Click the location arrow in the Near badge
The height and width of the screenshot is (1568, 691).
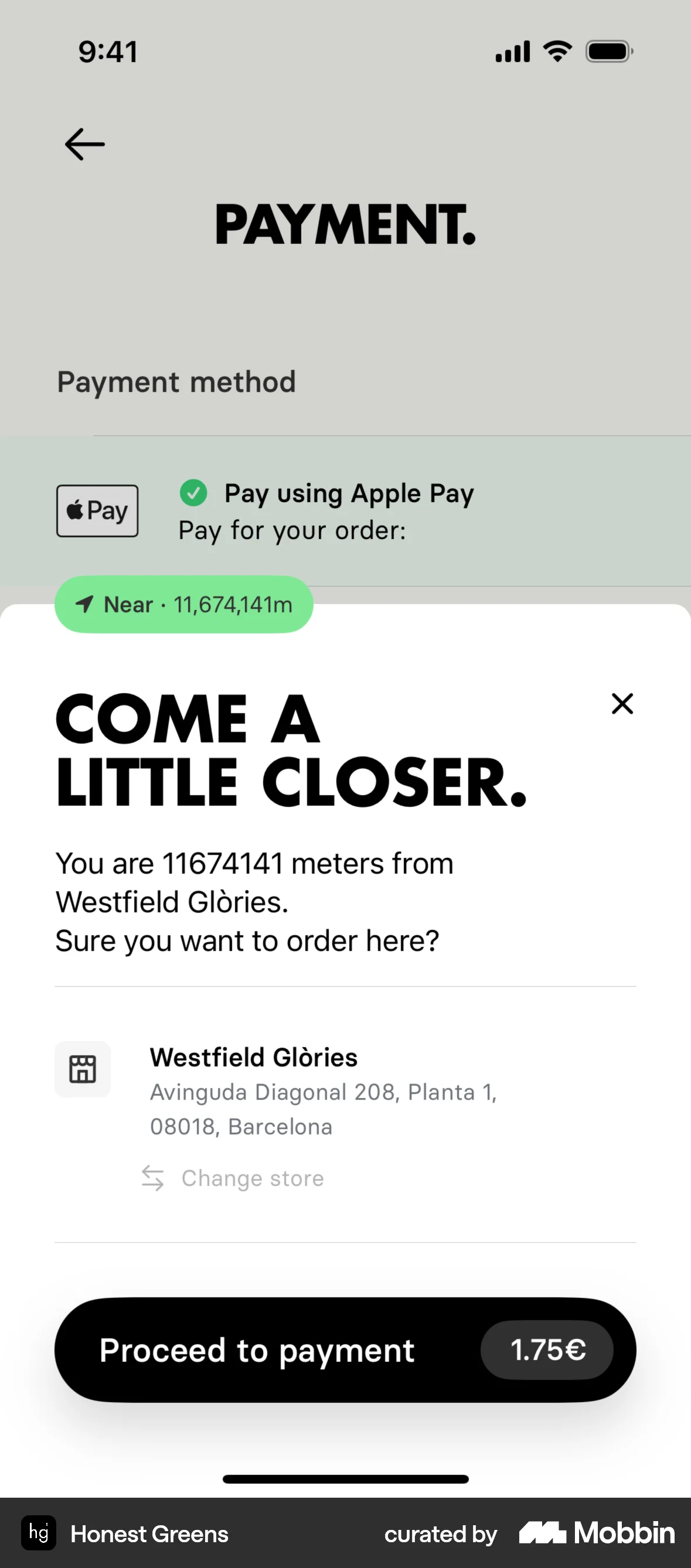[x=85, y=605]
